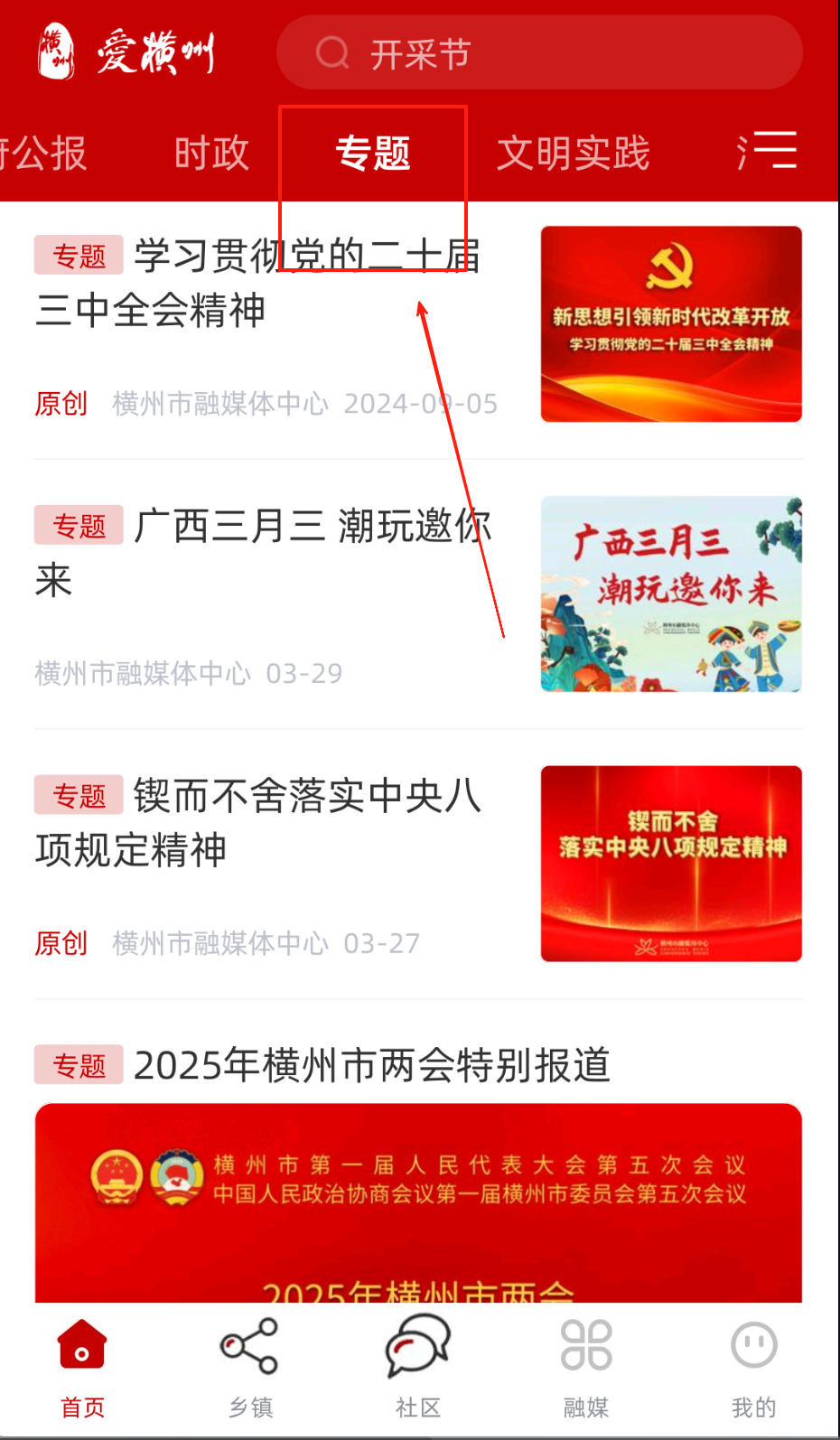The image size is (840, 1440).
Task: Open the 融媒 clover icon
Action: point(587,1344)
